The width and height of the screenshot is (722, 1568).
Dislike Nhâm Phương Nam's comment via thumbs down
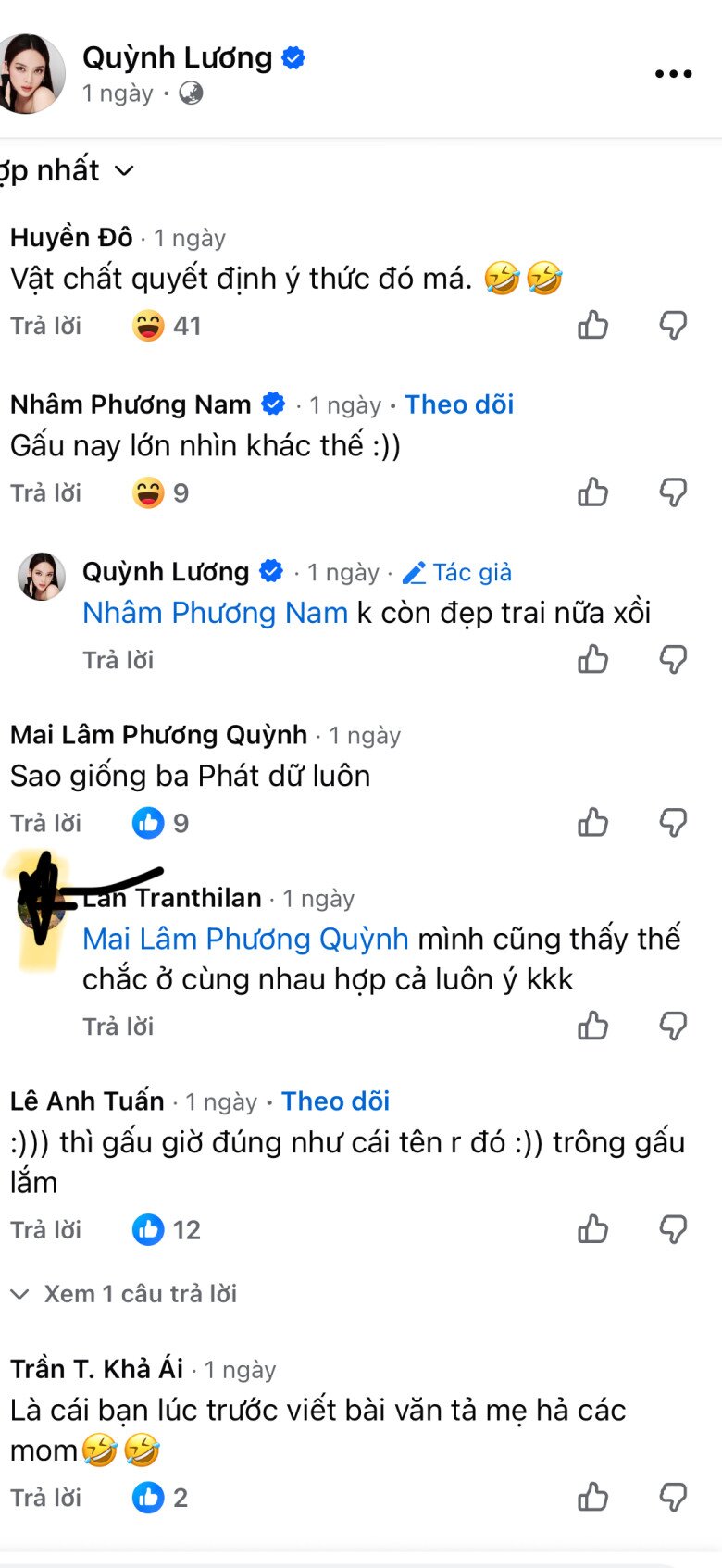click(673, 492)
